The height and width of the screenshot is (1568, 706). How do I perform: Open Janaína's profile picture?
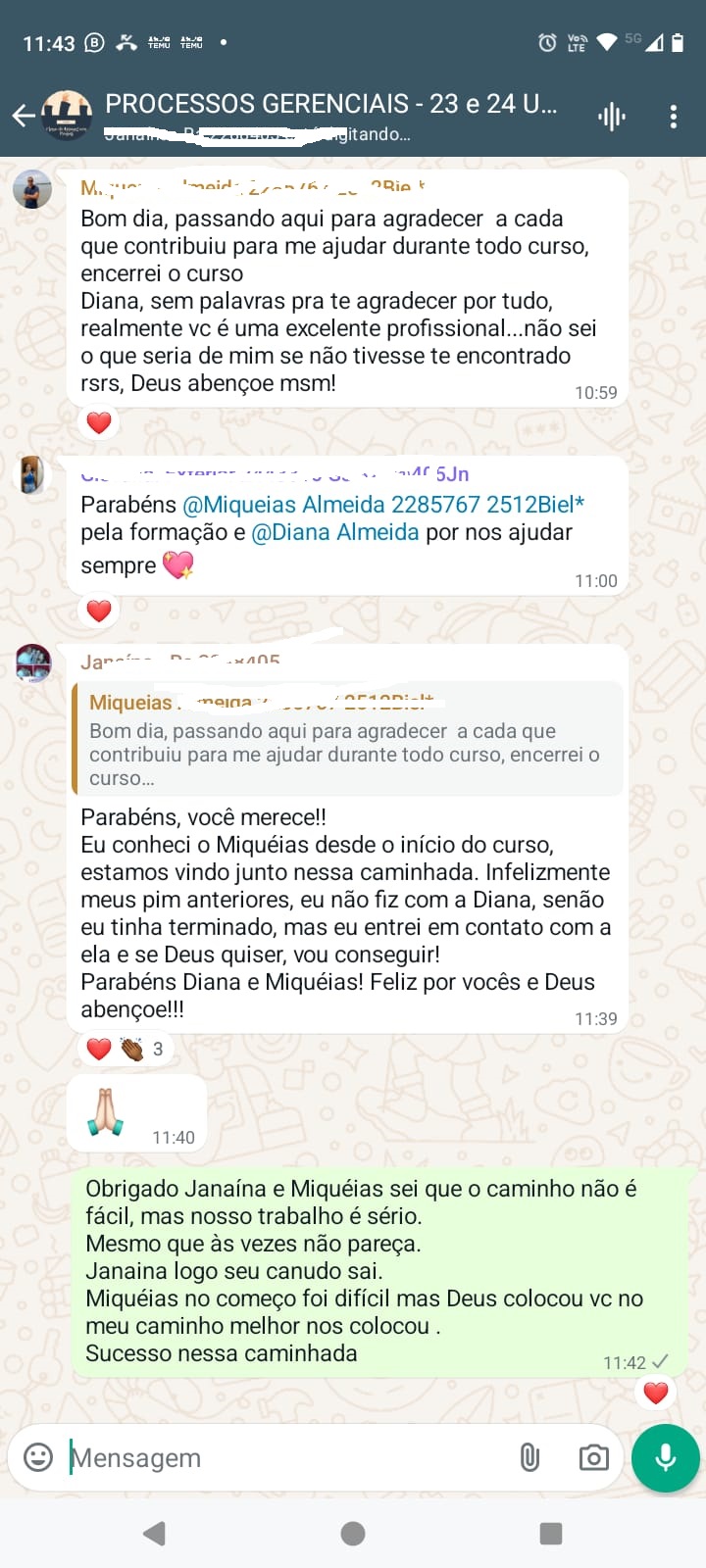[x=33, y=663]
